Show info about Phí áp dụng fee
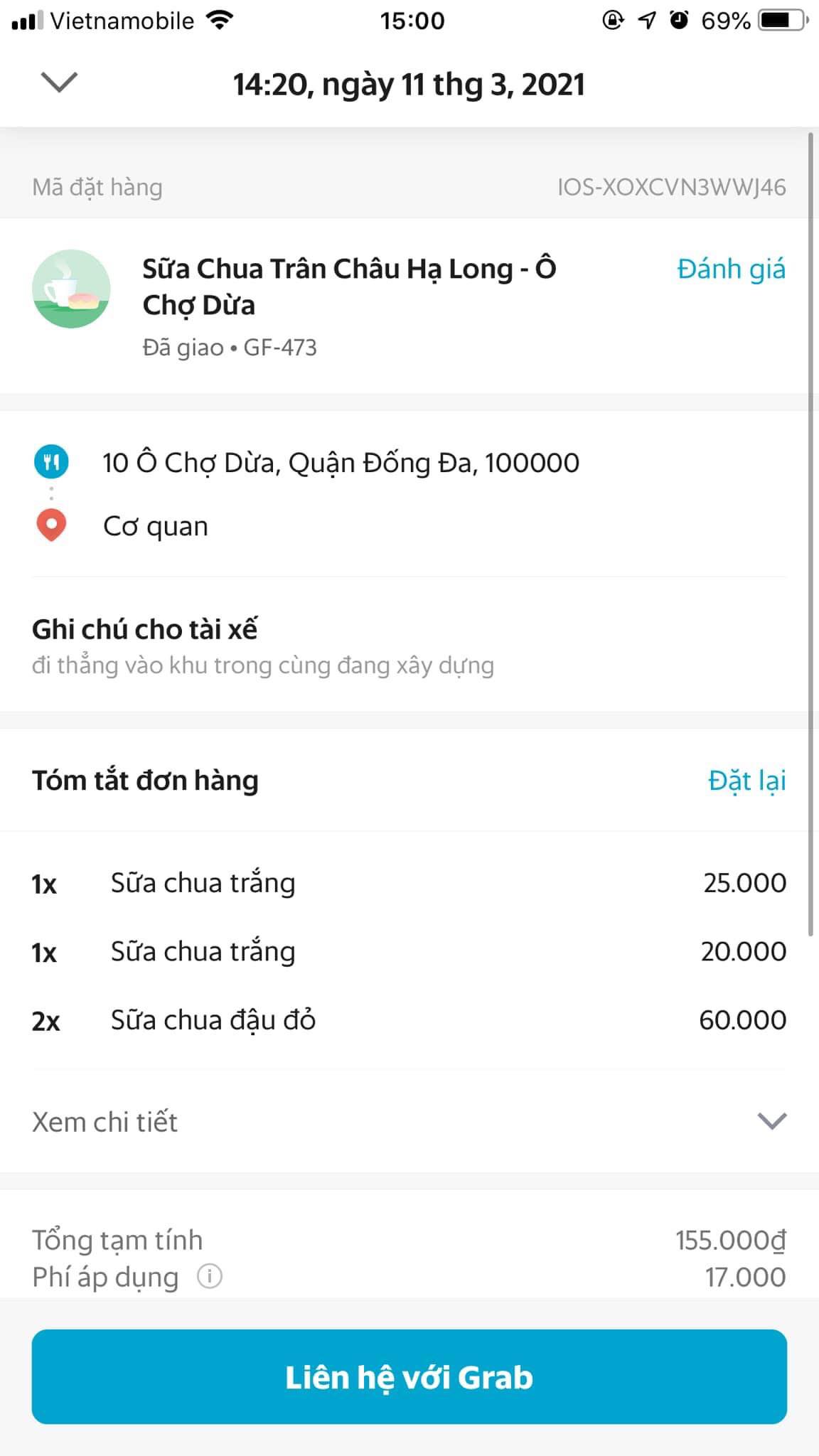The image size is (819, 1456). tap(210, 1277)
